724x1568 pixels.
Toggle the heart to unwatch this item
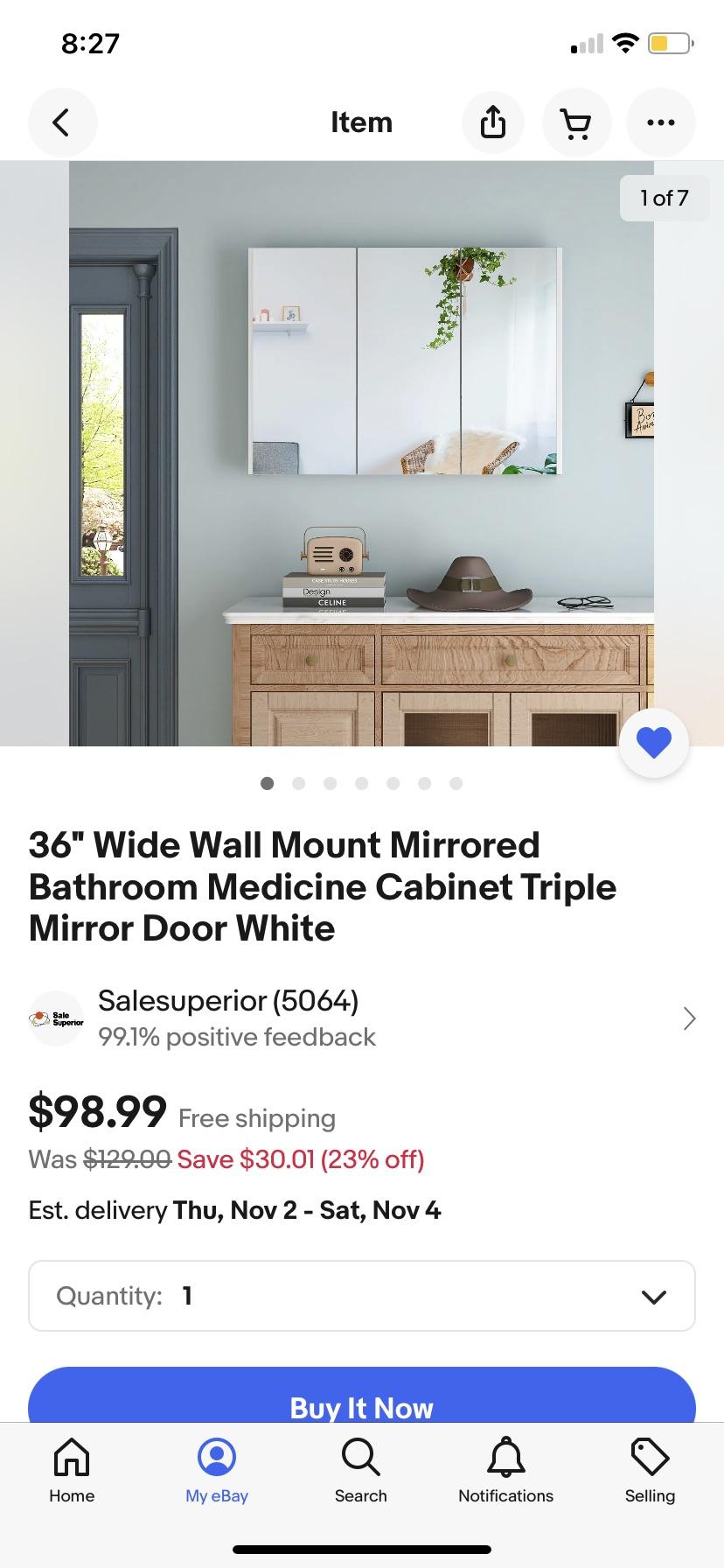coord(653,741)
